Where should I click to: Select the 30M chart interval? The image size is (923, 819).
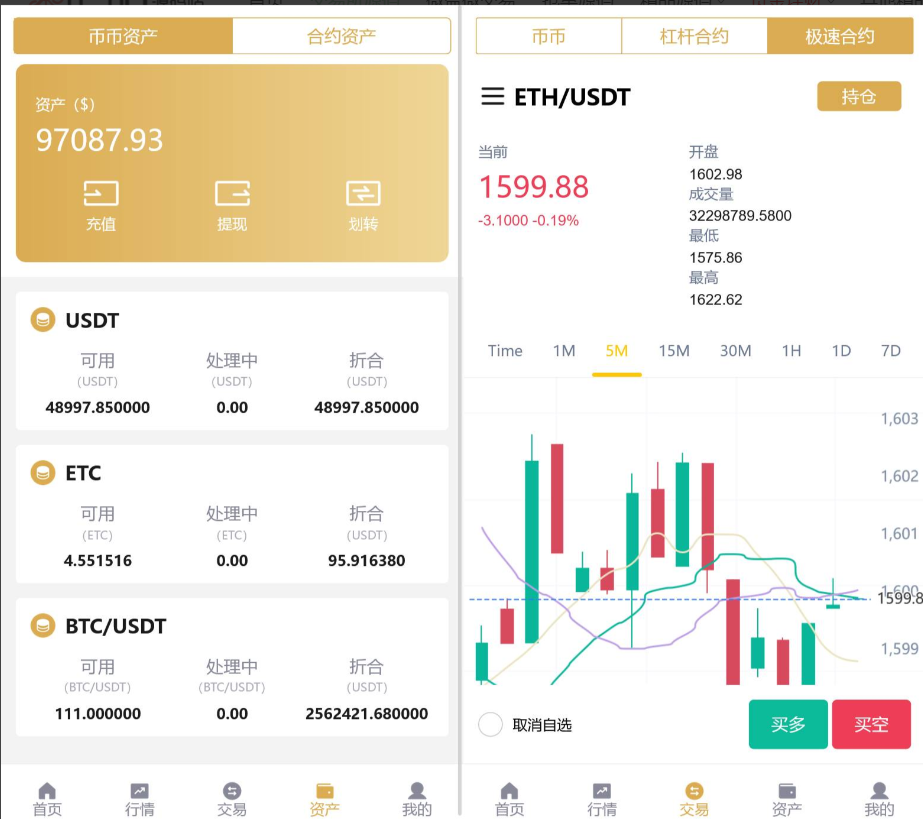(x=735, y=351)
